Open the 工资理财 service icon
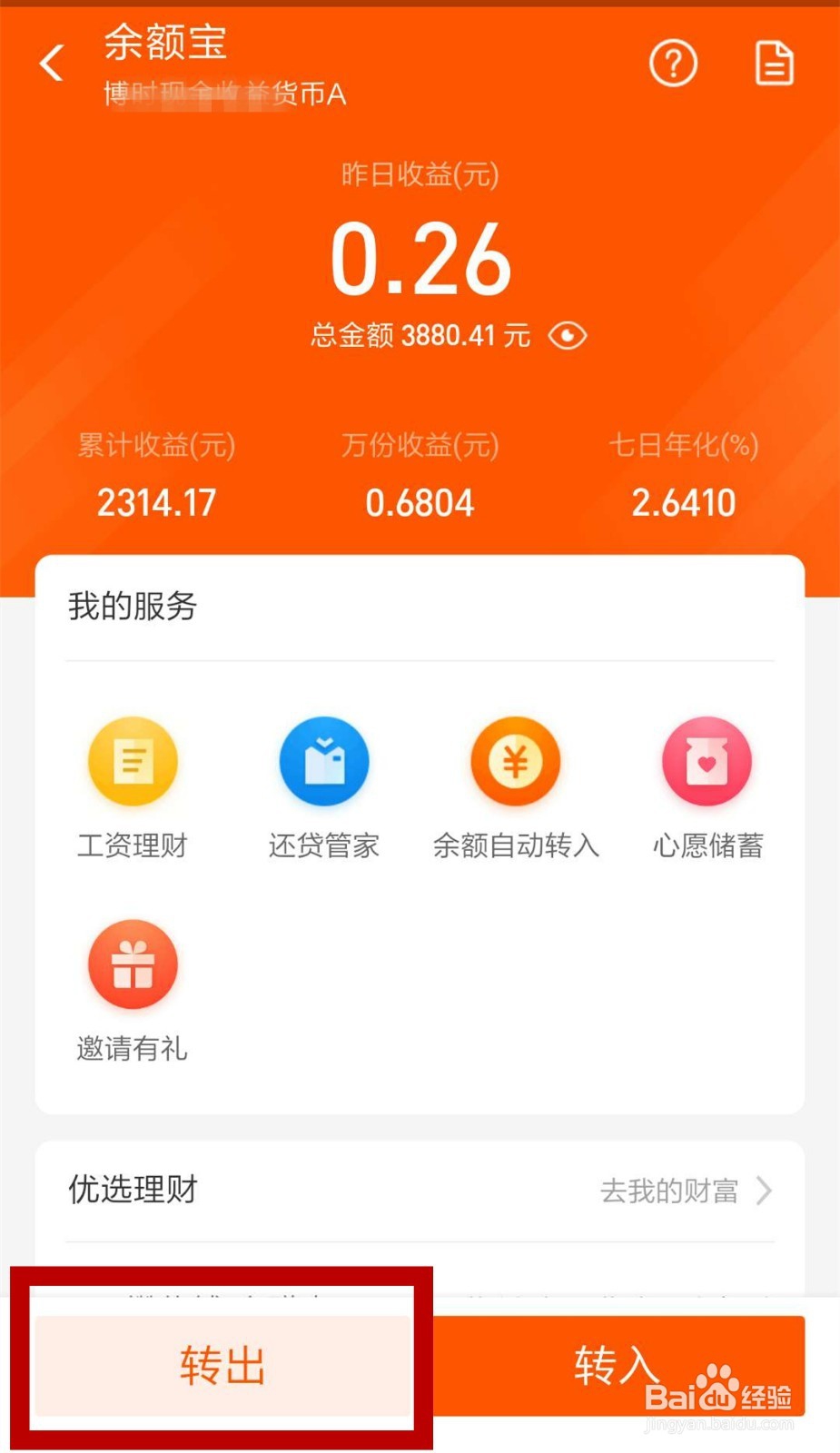Viewport: 840px width, 1453px height. click(x=132, y=761)
